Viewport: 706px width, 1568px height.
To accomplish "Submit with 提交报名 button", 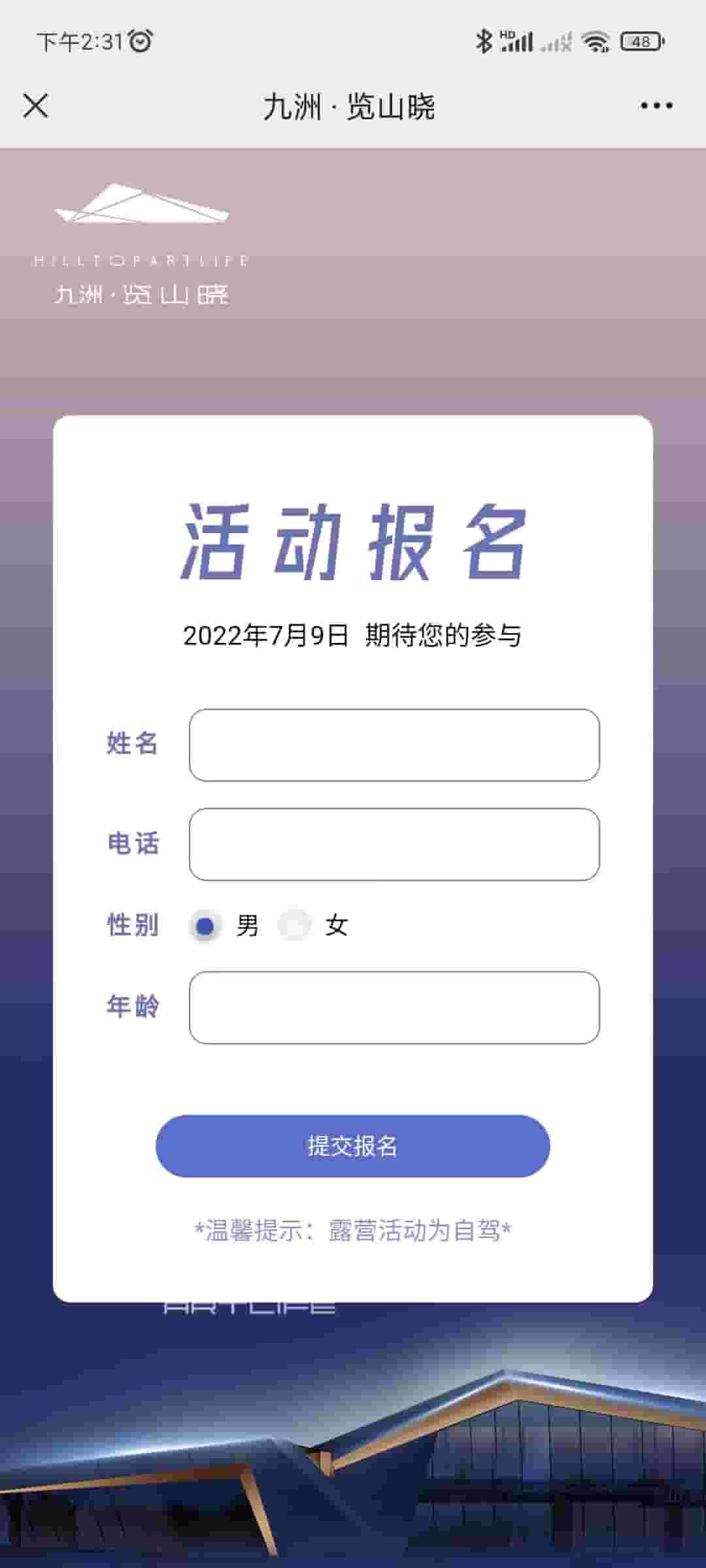I will 352,1146.
